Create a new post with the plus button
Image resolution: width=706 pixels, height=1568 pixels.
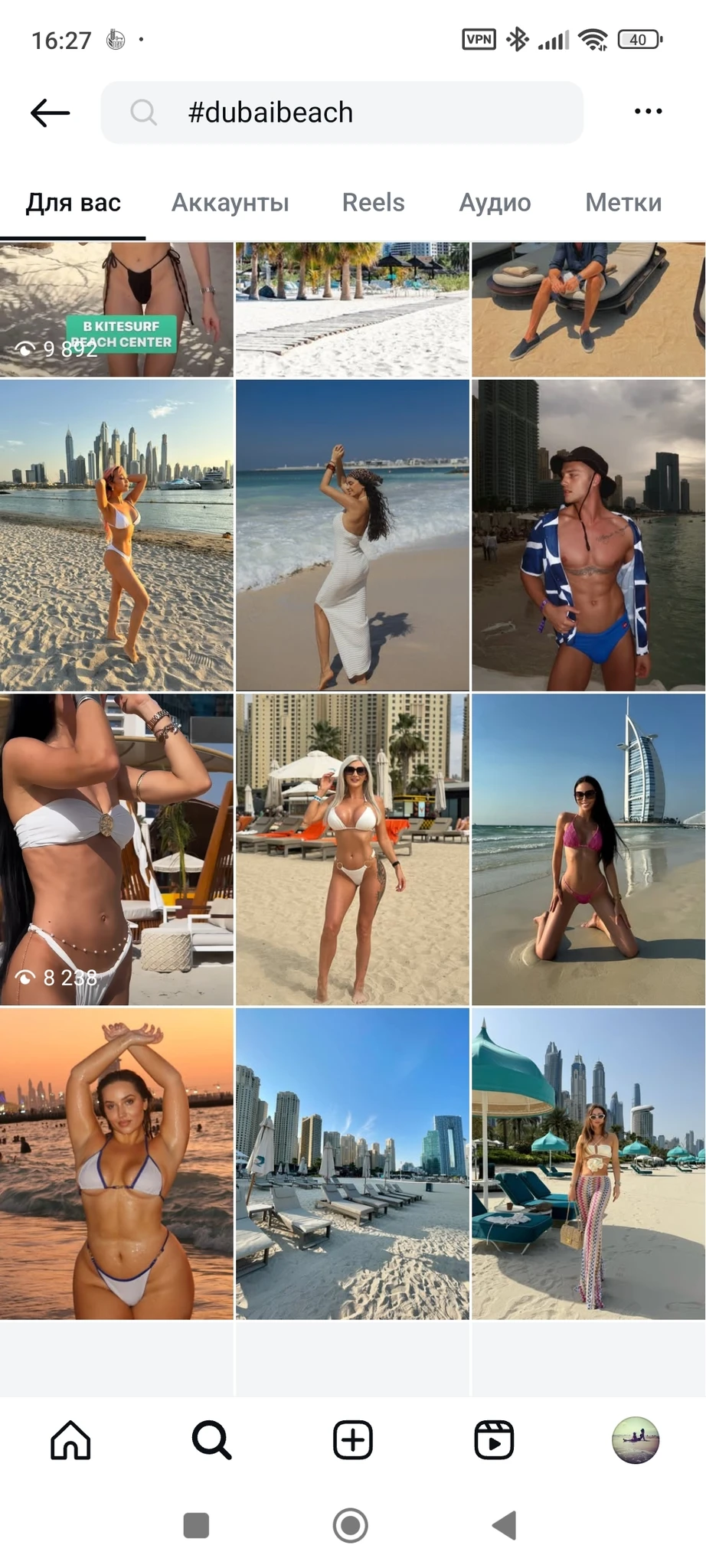[x=352, y=1440]
